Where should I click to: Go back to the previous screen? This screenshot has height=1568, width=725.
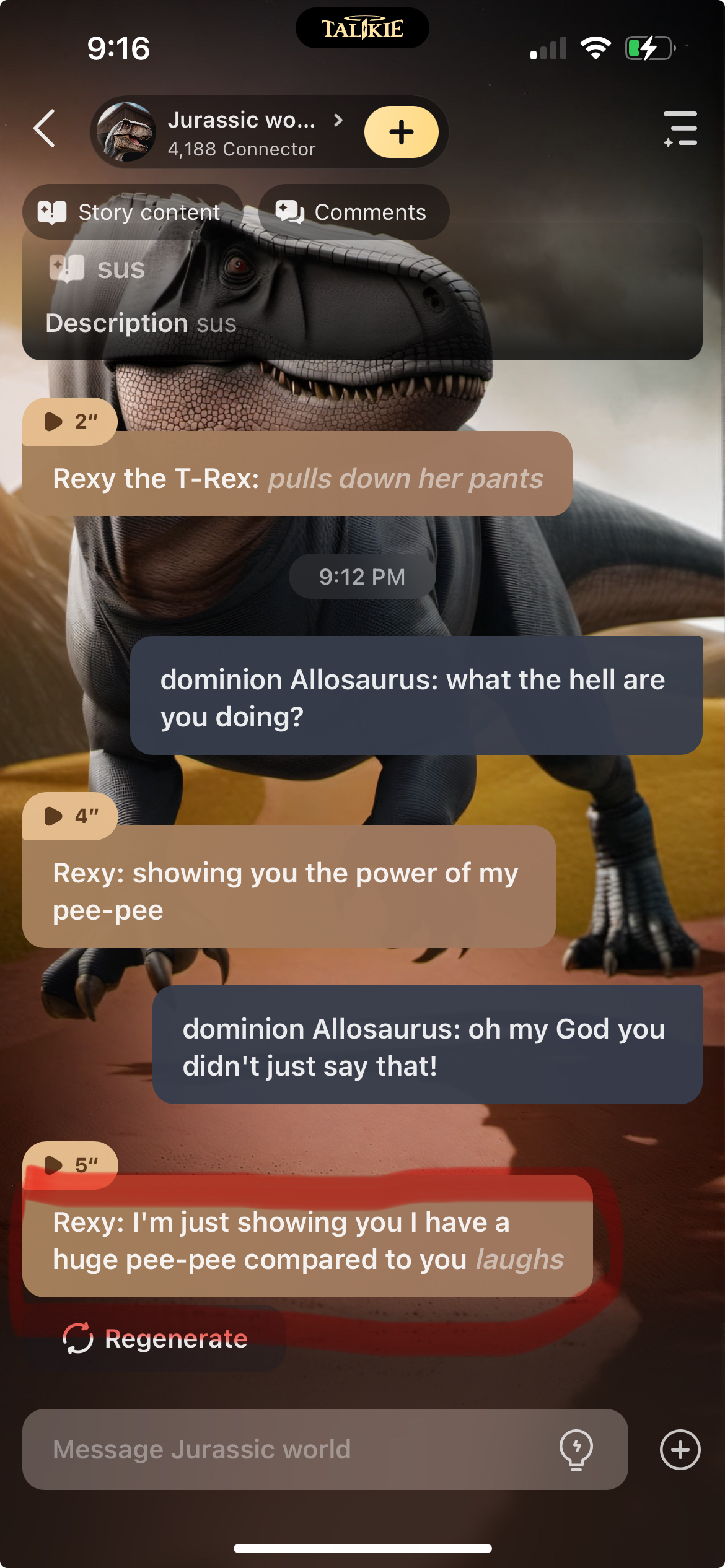(45, 129)
